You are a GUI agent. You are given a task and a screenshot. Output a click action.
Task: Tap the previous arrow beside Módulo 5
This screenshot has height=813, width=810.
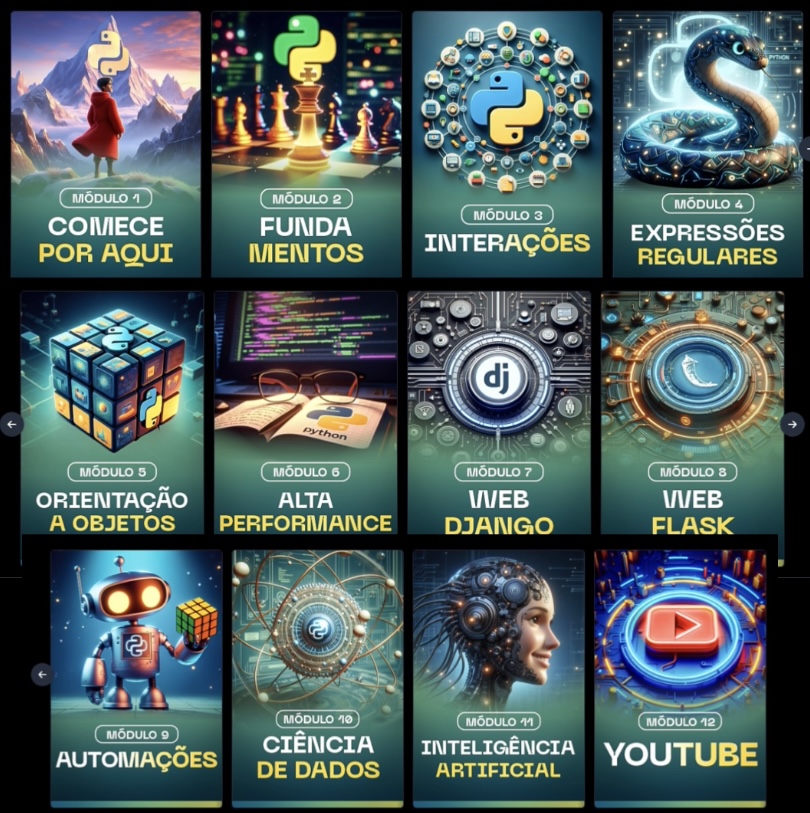tap(12, 424)
